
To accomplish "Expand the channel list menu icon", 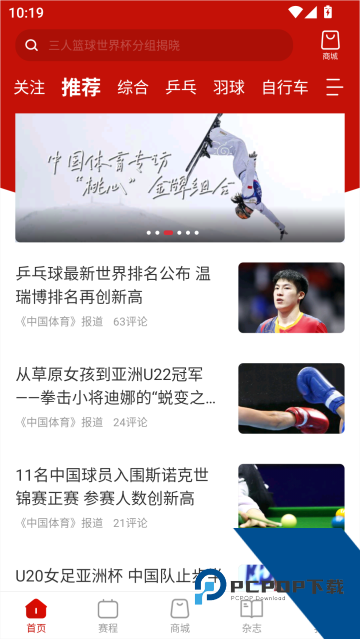I will point(335,87).
